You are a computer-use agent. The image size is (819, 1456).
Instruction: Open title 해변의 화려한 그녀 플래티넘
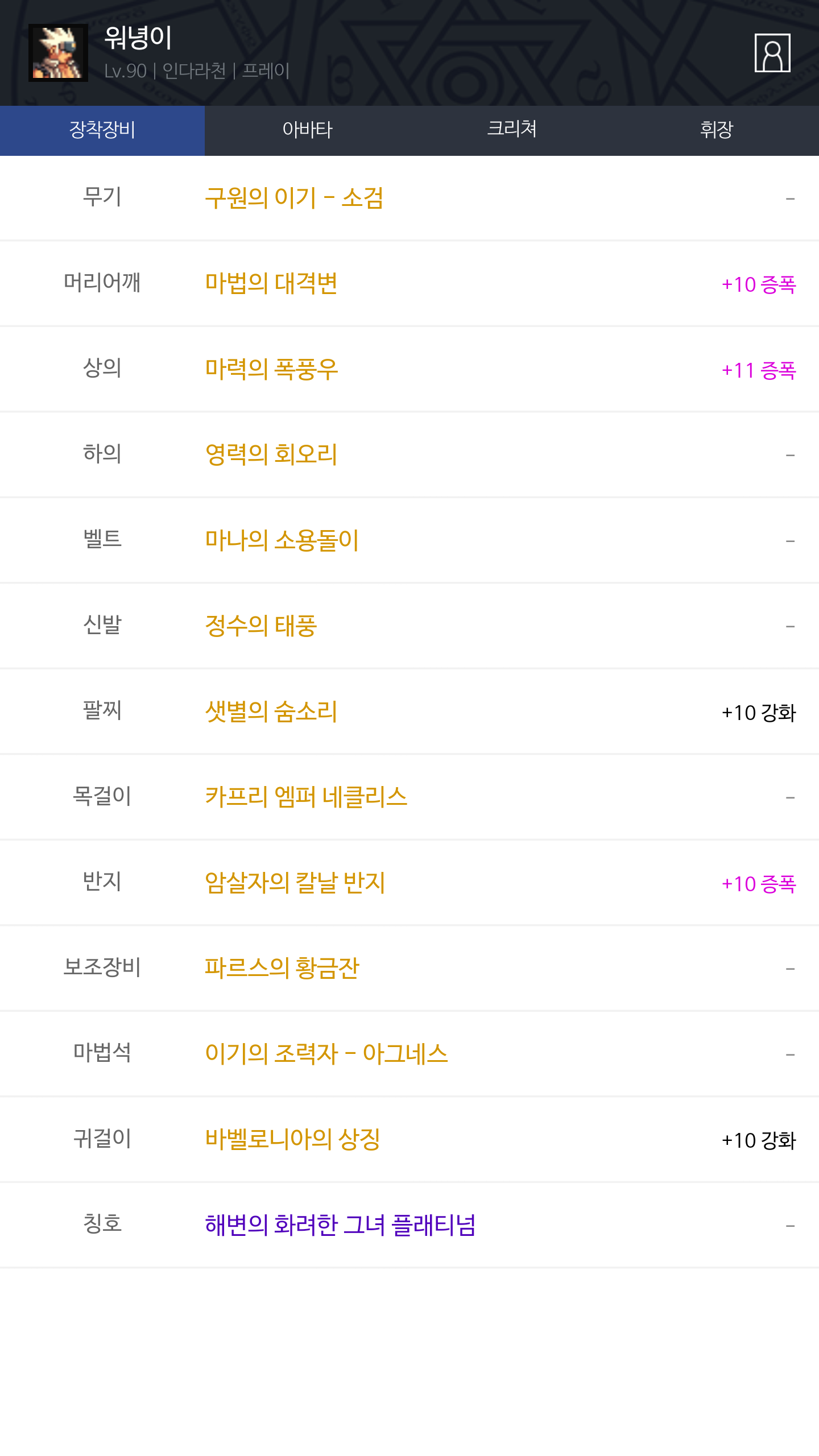point(340,1225)
